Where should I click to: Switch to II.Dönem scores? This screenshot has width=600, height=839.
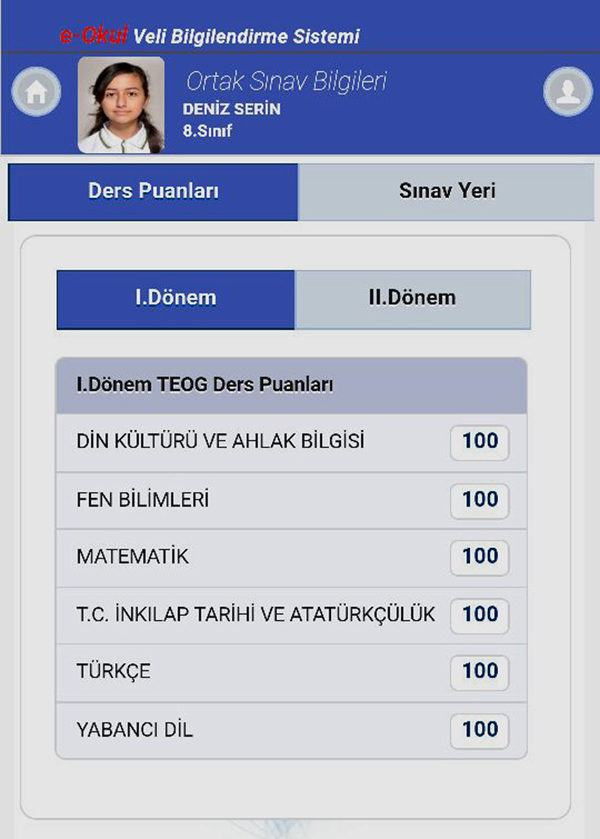point(412,298)
